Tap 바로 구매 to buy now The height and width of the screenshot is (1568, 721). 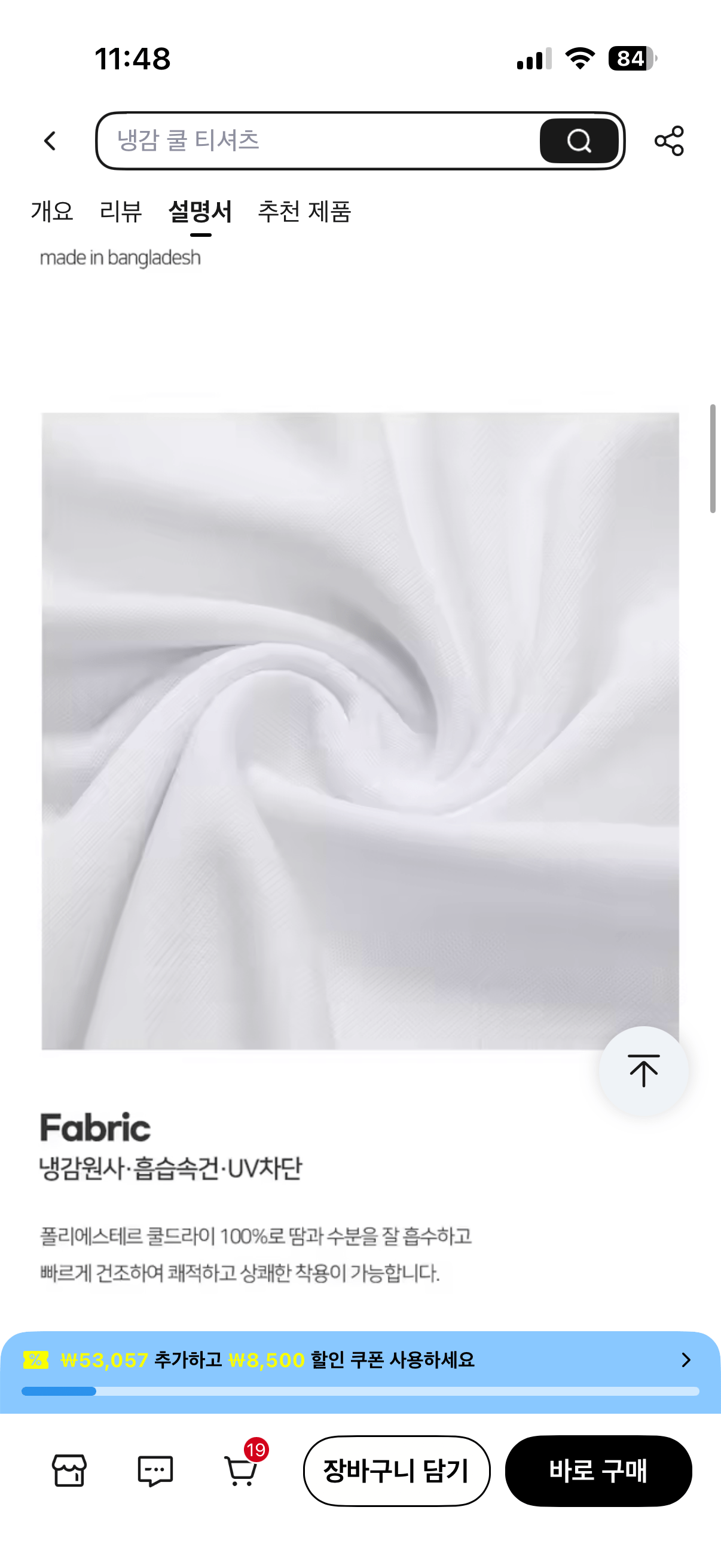pos(598,1471)
